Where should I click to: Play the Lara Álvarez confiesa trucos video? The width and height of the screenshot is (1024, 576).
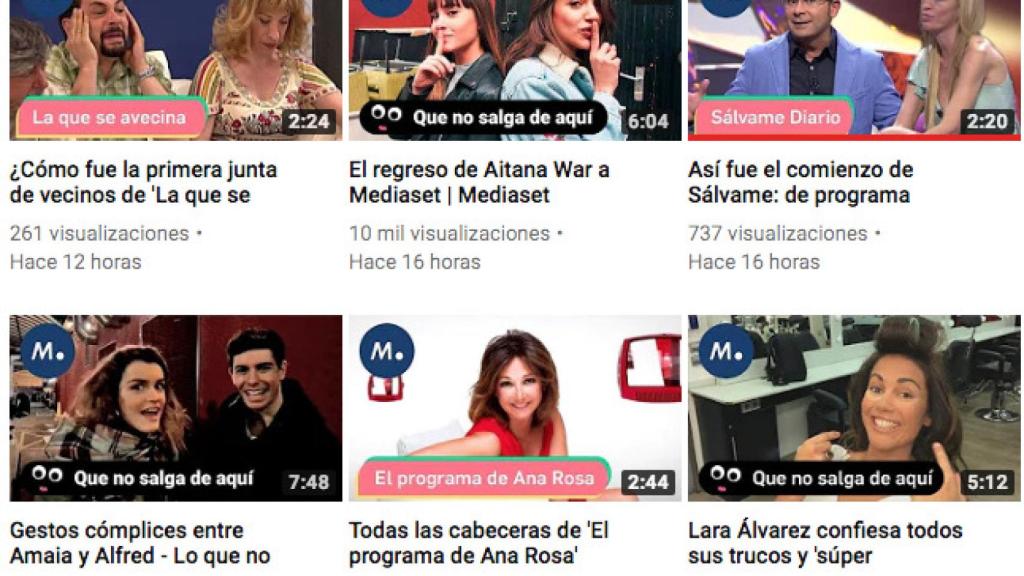coord(853,408)
